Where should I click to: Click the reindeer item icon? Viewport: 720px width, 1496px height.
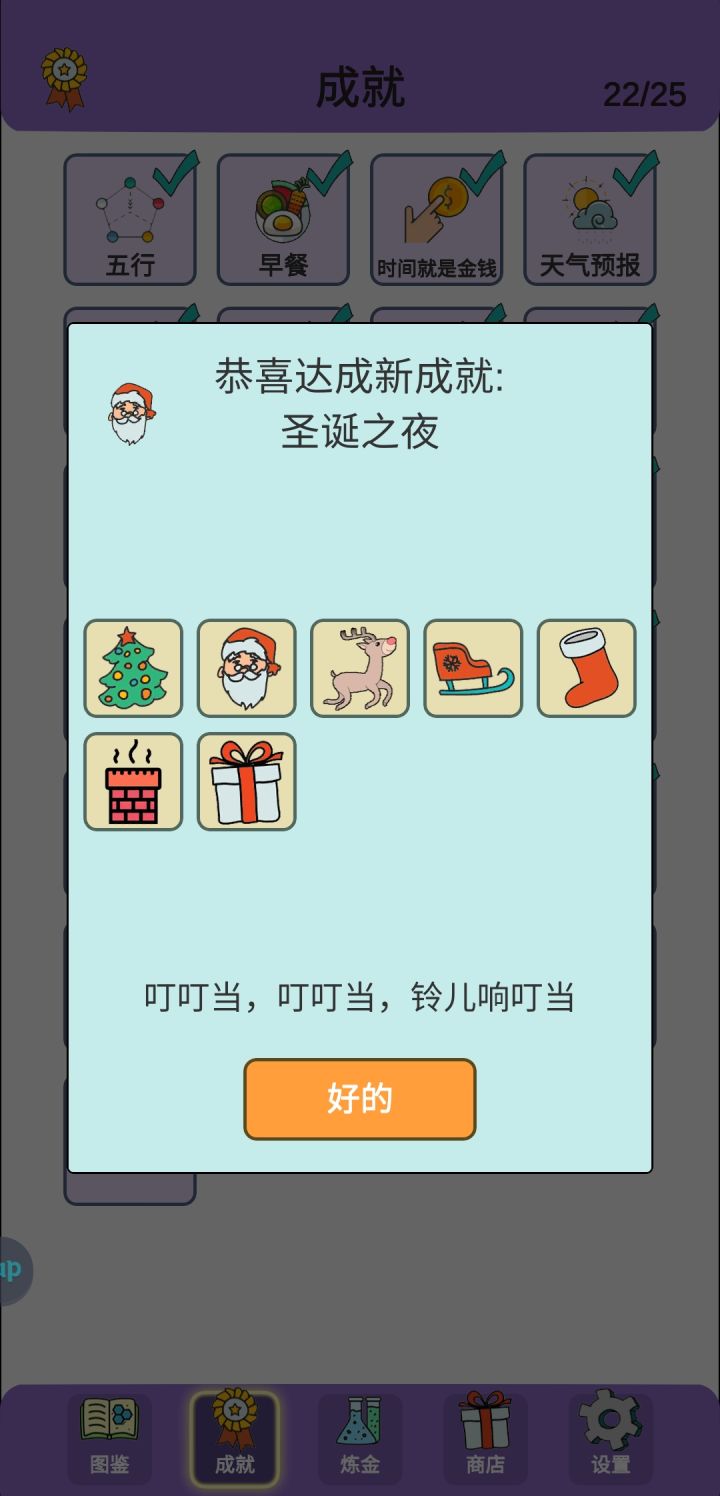359,669
